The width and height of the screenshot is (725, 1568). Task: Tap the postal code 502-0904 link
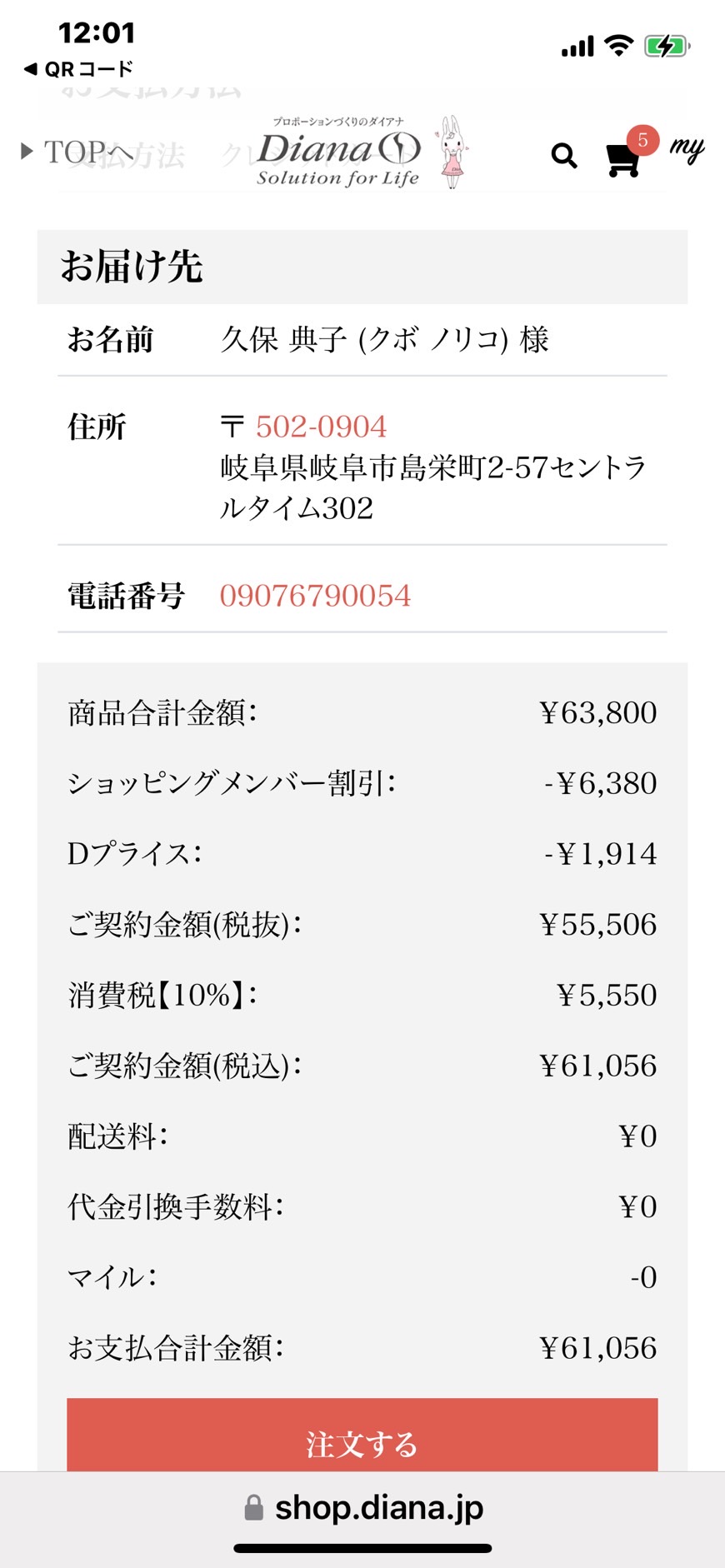321,427
